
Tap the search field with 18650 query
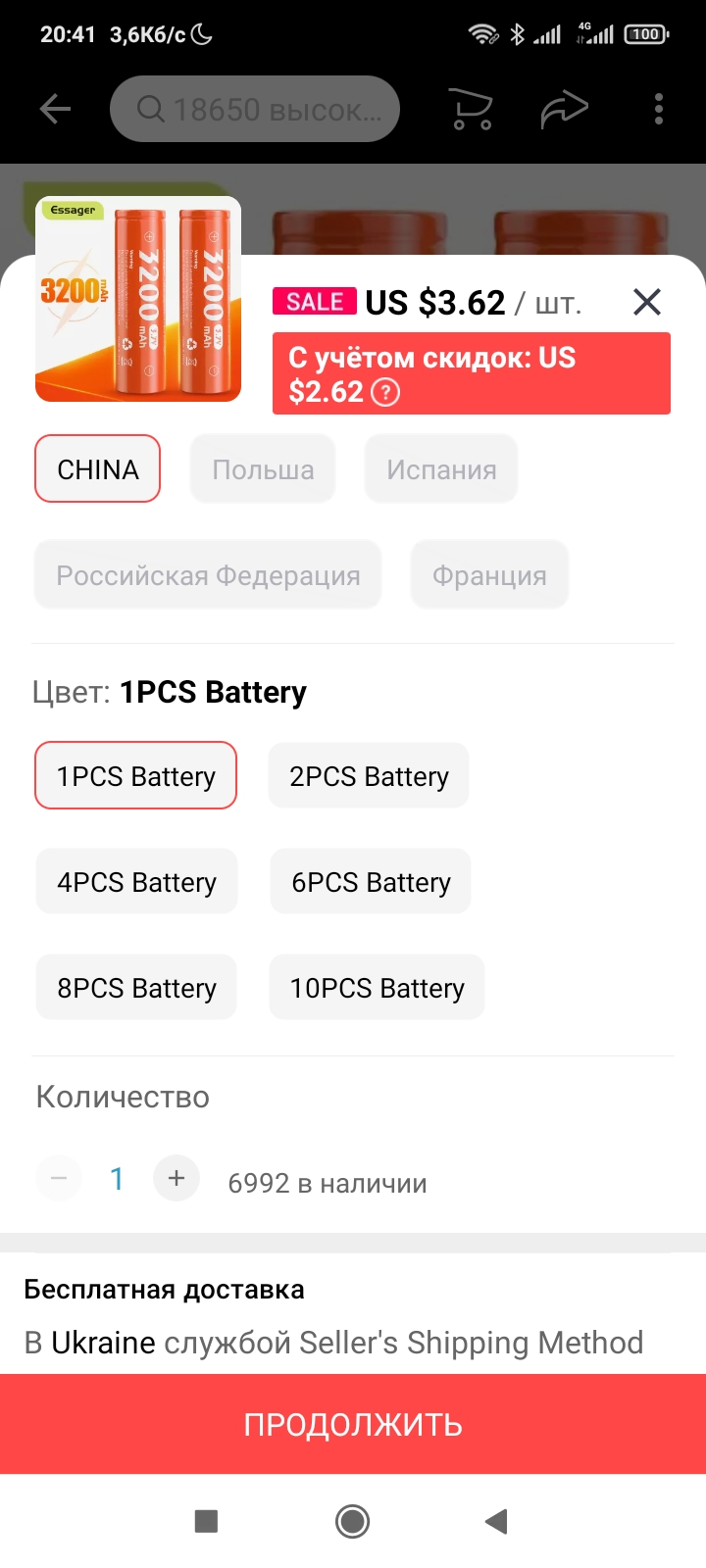(x=255, y=109)
